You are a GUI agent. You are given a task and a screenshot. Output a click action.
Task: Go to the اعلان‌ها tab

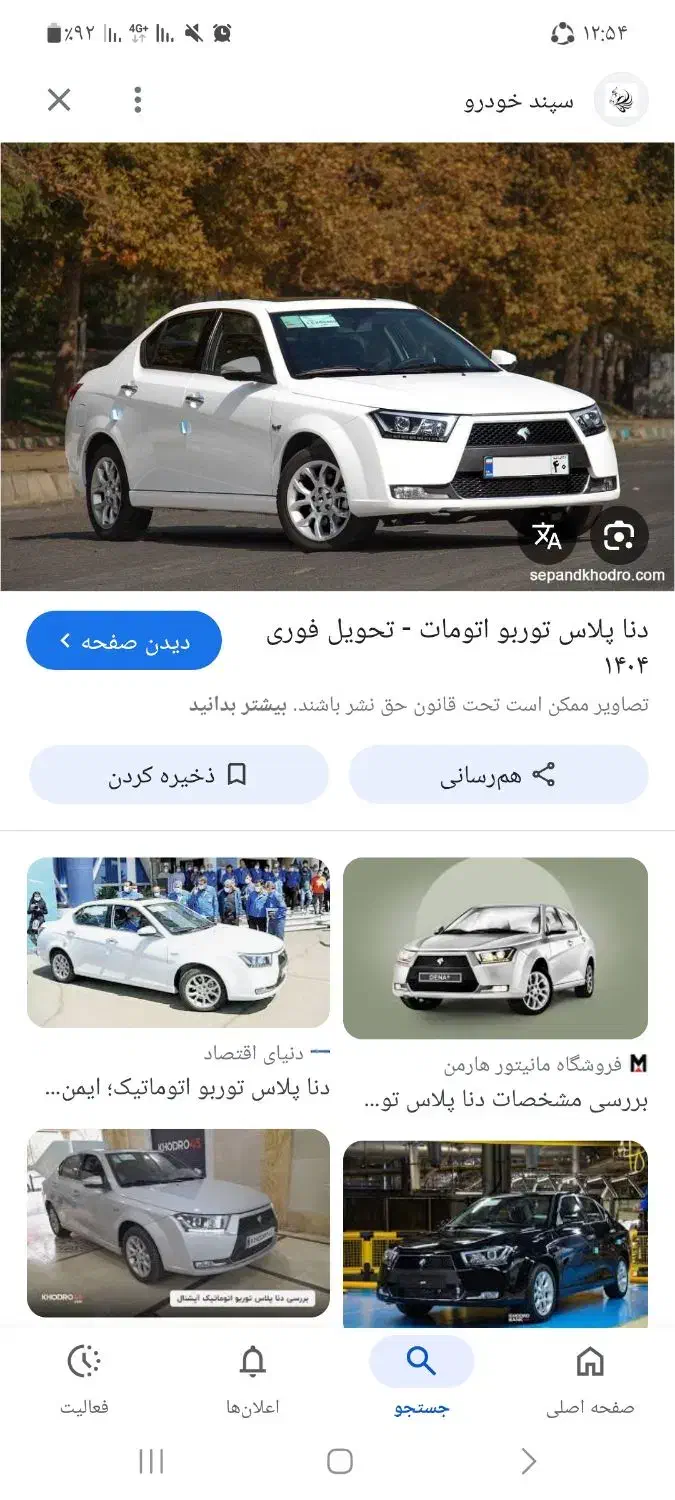point(253,1380)
